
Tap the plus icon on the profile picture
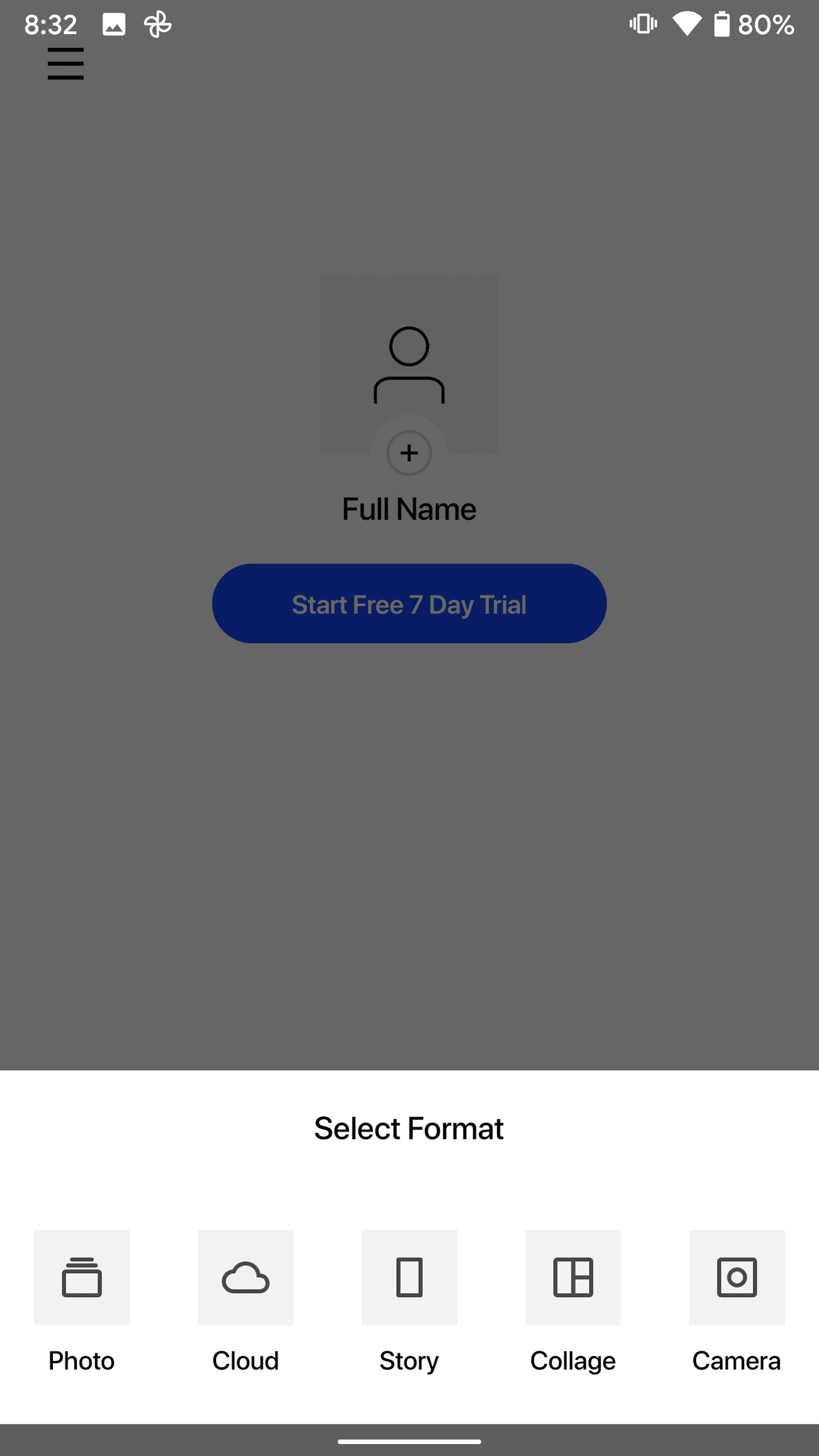pyautogui.click(x=409, y=453)
